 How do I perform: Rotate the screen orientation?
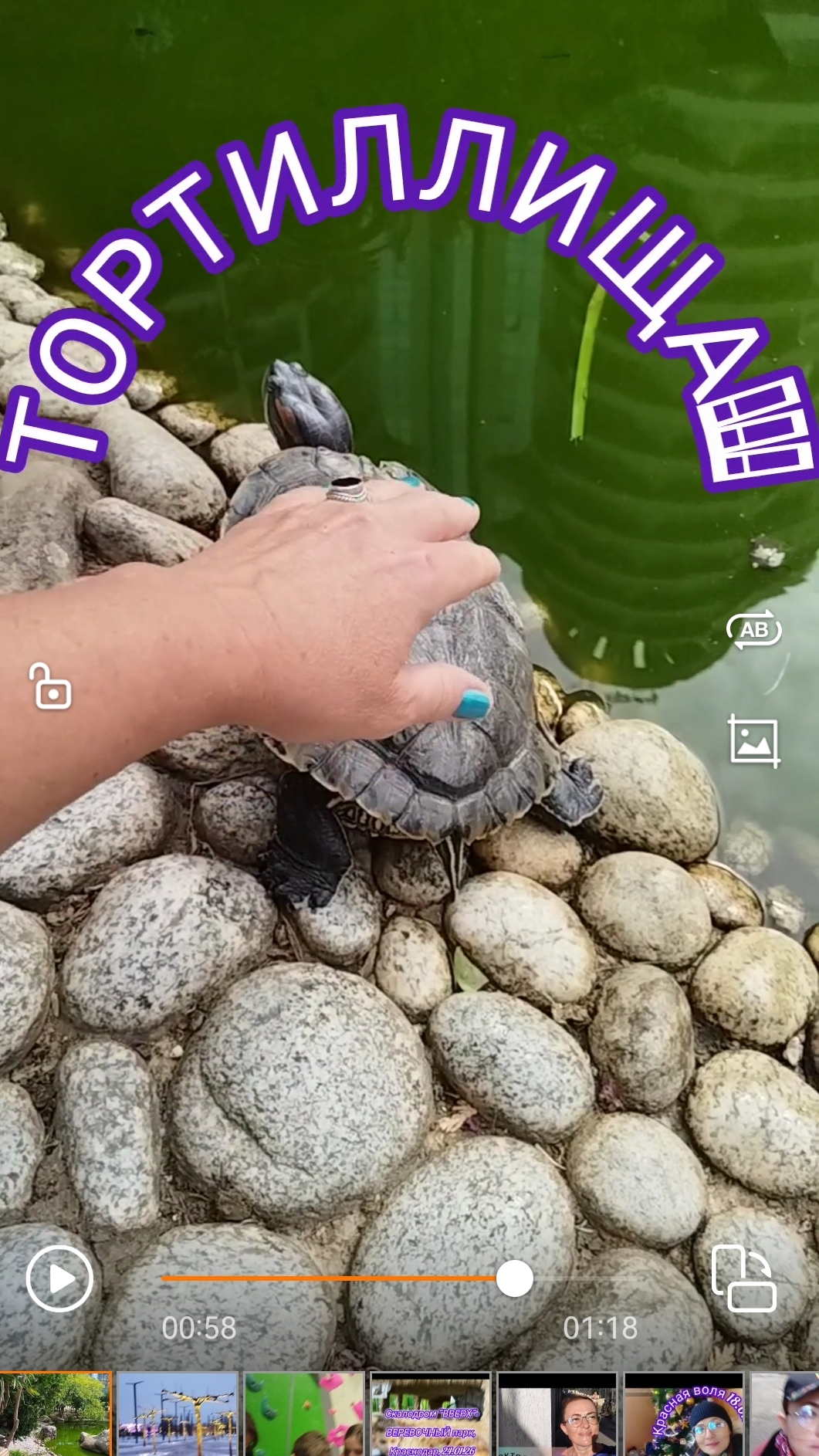click(x=744, y=1278)
